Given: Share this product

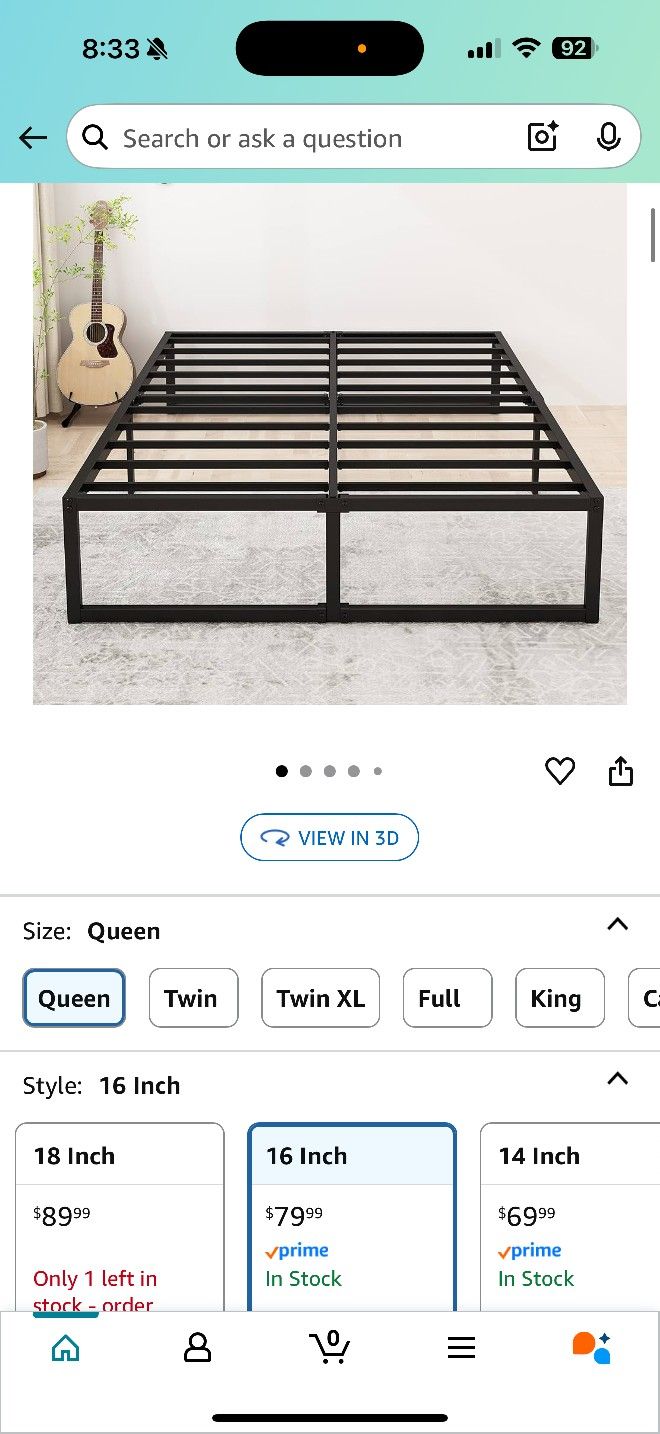Looking at the screenshot, I should point(621,771).
